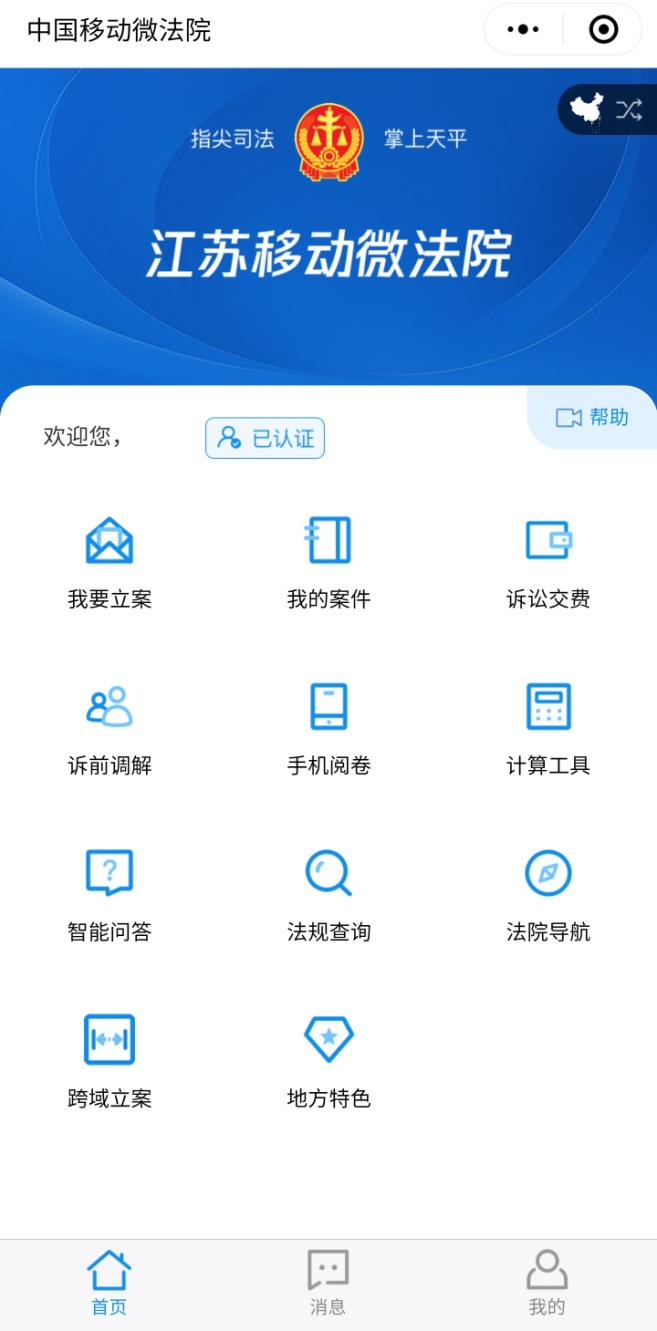This screenshot has height=1331, width=657.
Task: Open 法院导航 court navigation
Action: pos(548,893)
